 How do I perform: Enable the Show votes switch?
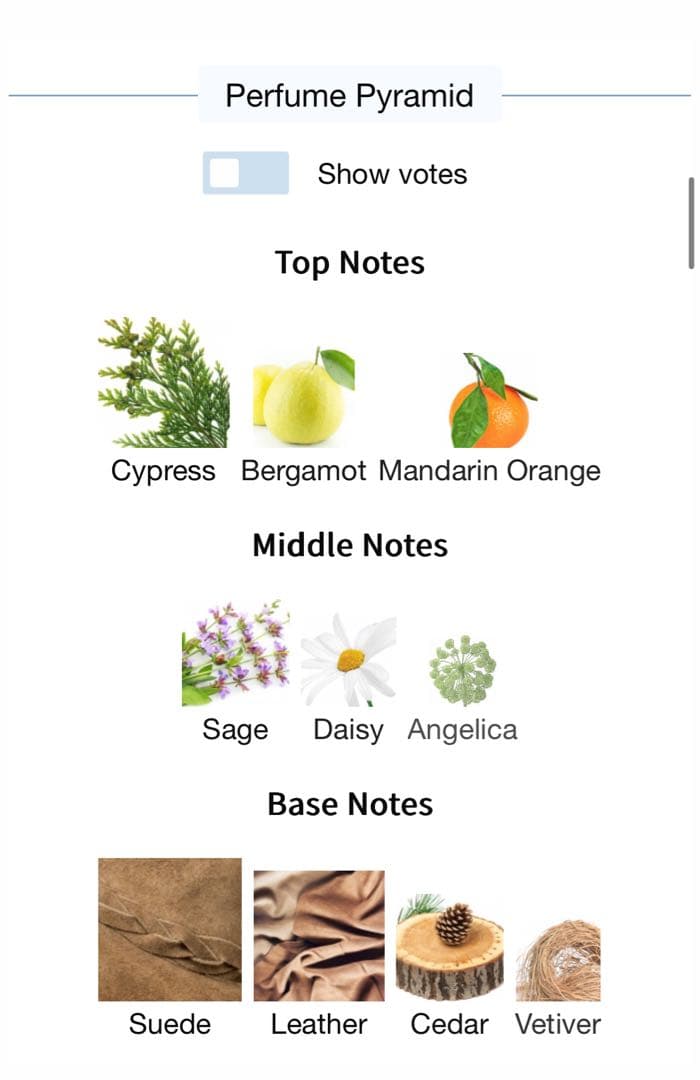tap(245, 173)
